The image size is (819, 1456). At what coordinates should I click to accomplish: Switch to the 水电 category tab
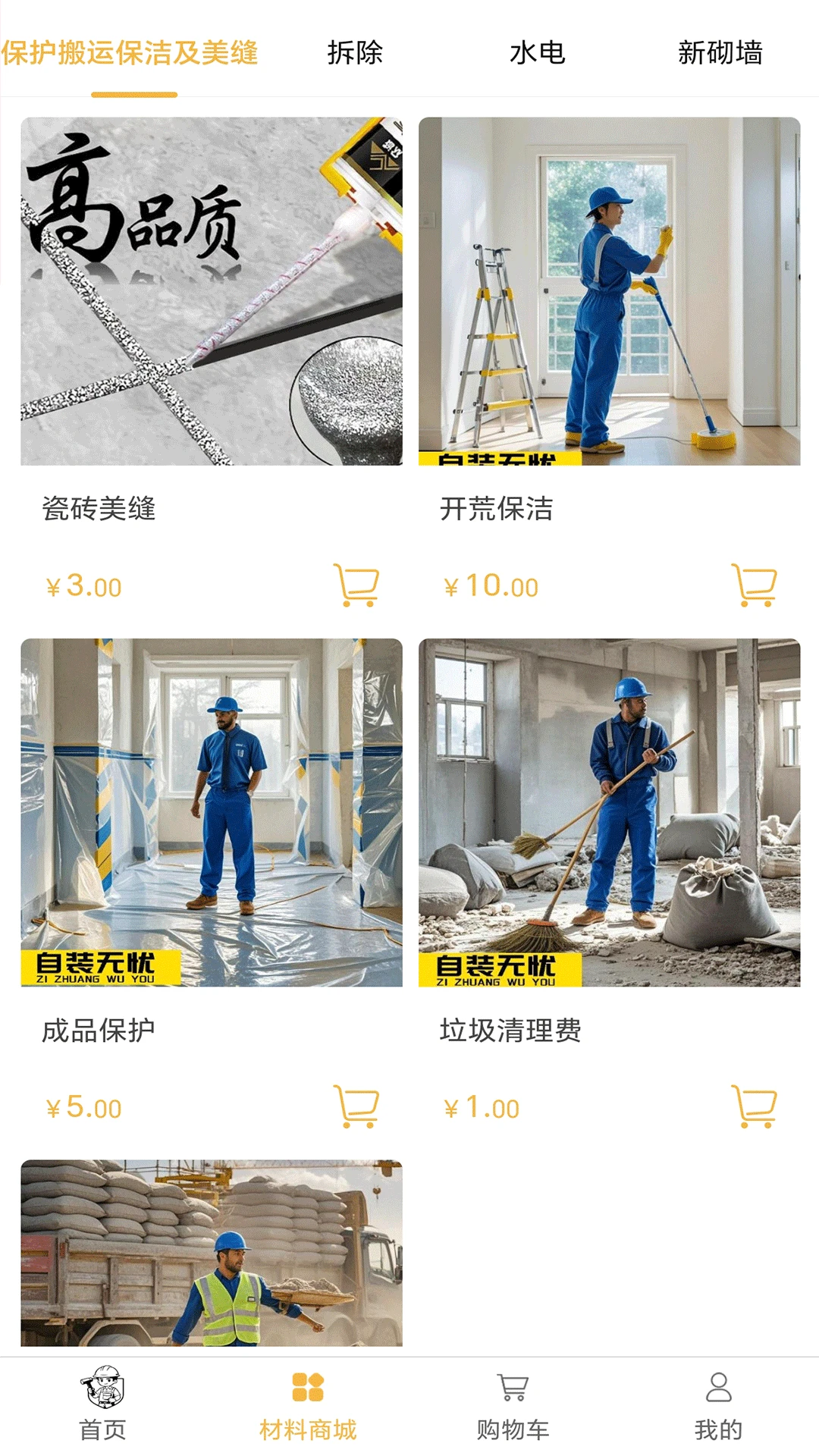coord(537,53)
